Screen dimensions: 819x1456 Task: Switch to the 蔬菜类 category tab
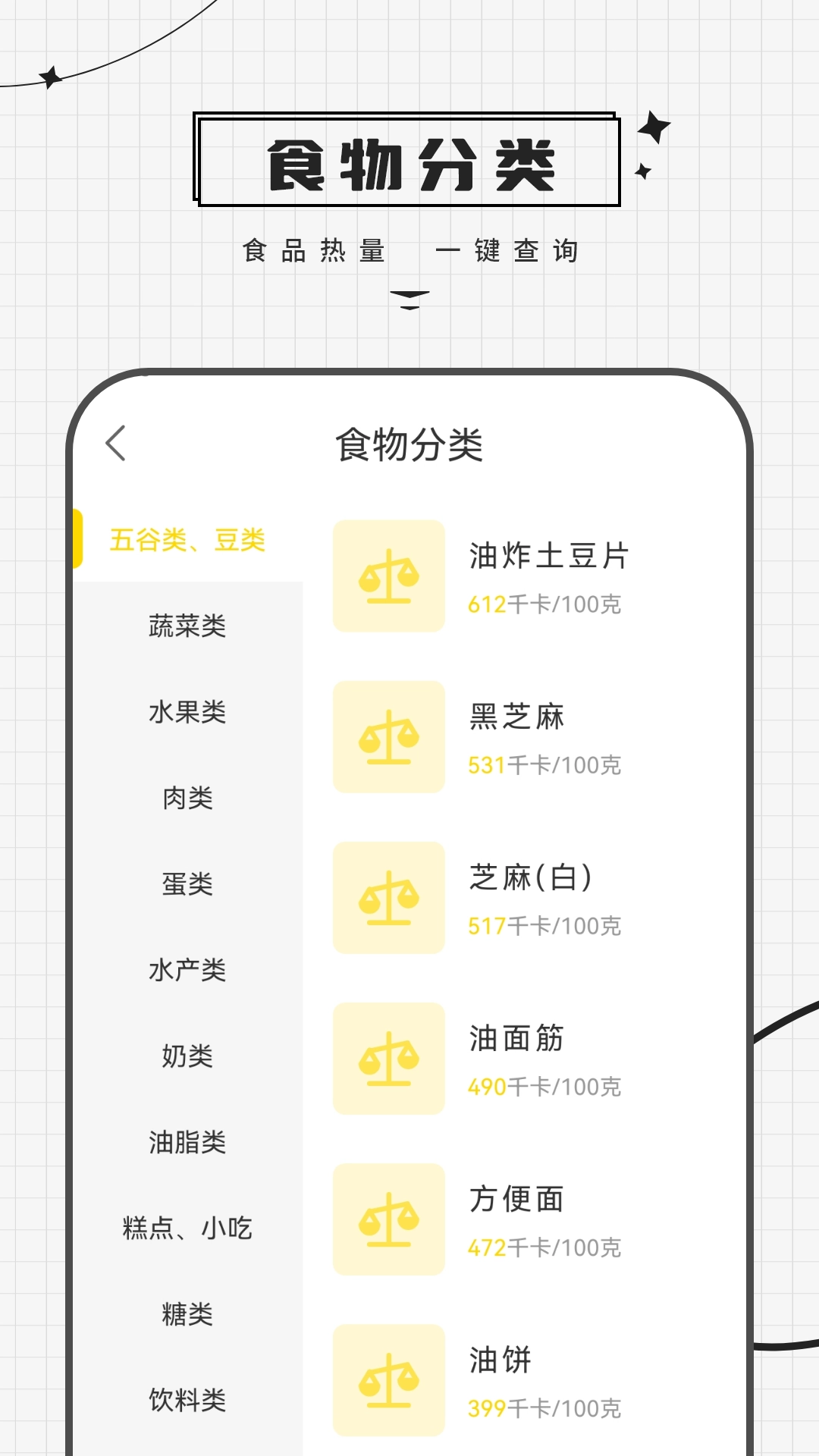[x=187, y=626]
